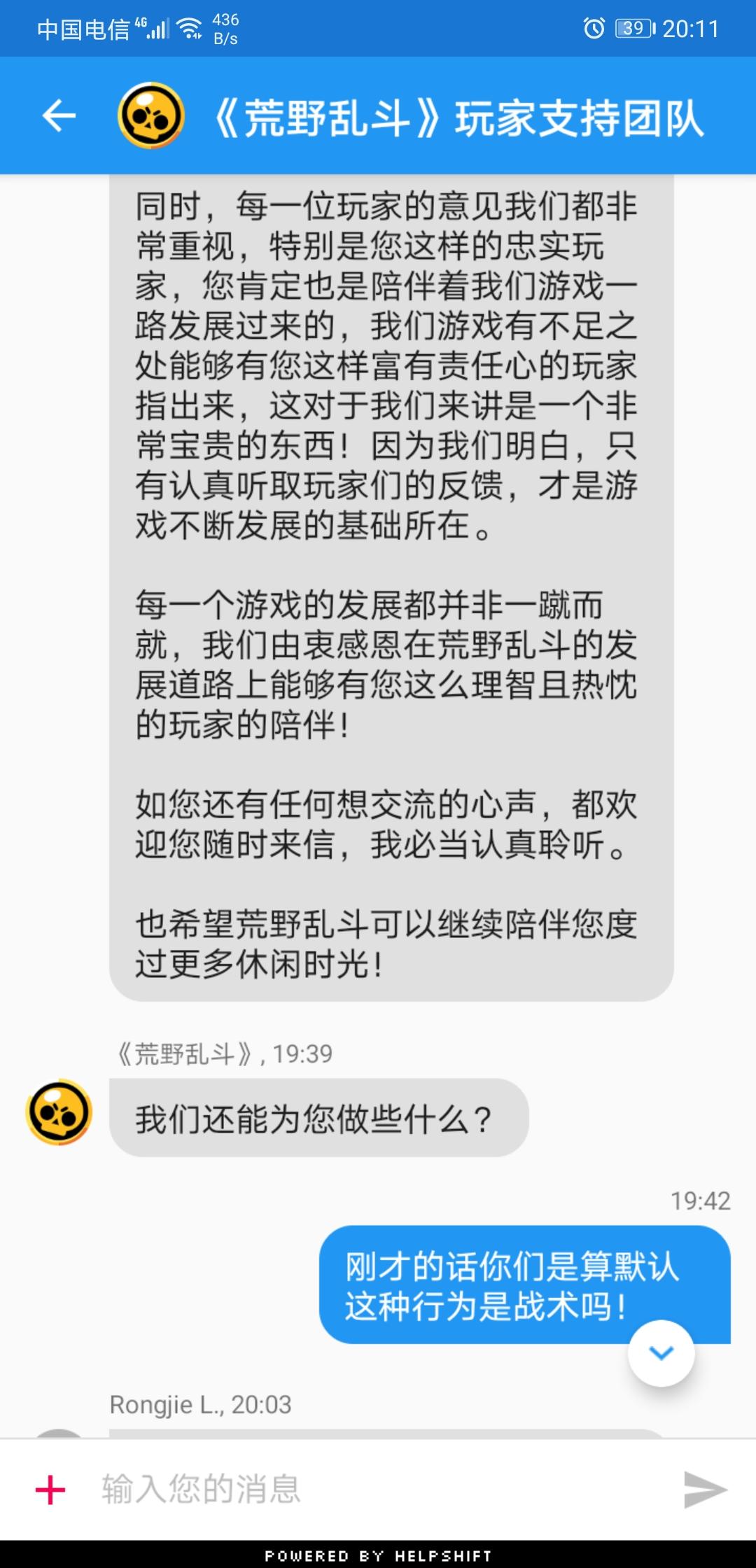Jump to latest message with down chevron

661,1353
